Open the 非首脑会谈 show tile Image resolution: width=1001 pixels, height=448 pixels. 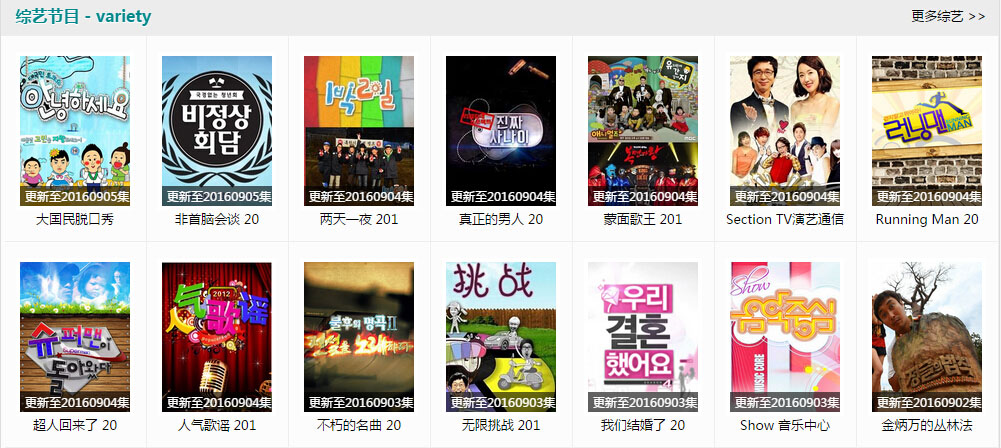coord(217,131)
